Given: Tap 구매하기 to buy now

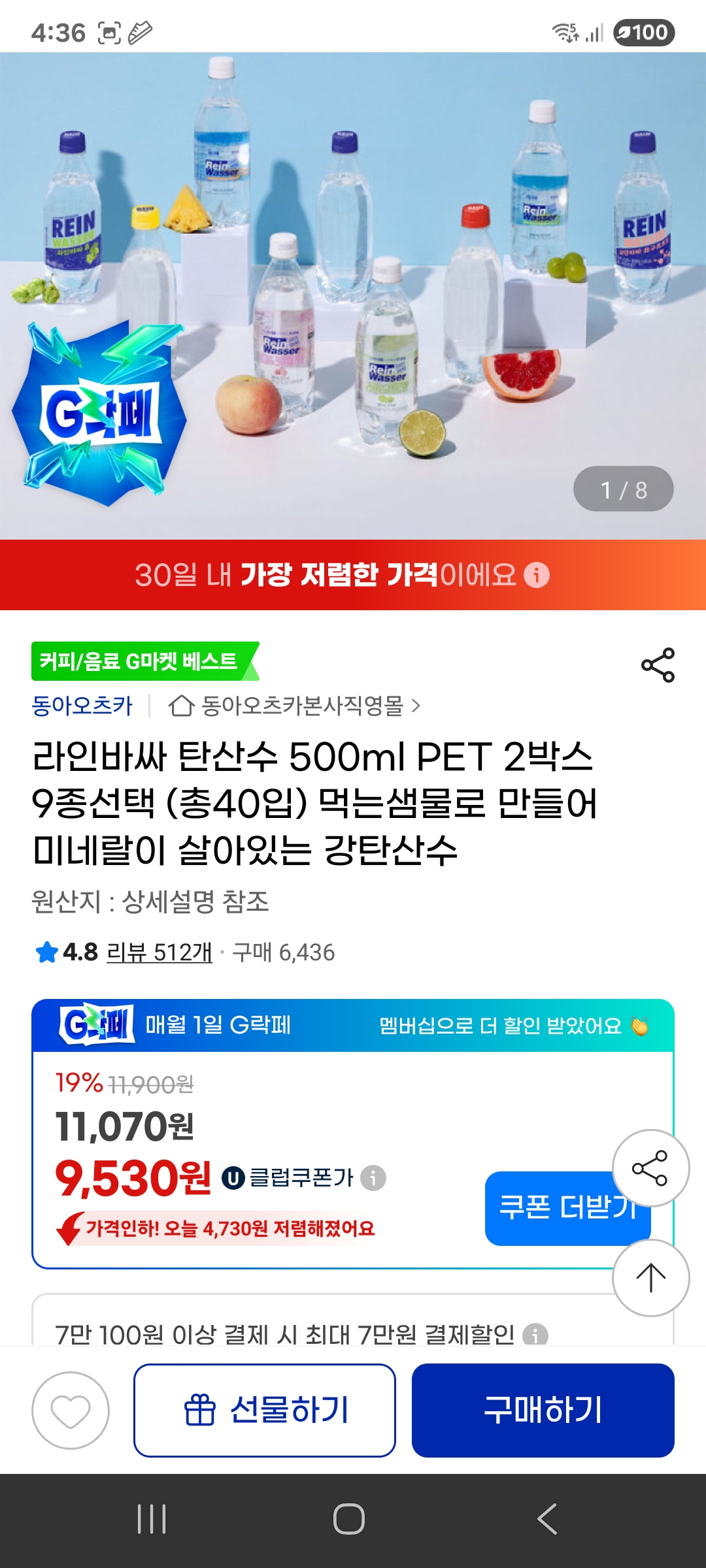Looking at the screenshot, I should (x=543, y=1410).
